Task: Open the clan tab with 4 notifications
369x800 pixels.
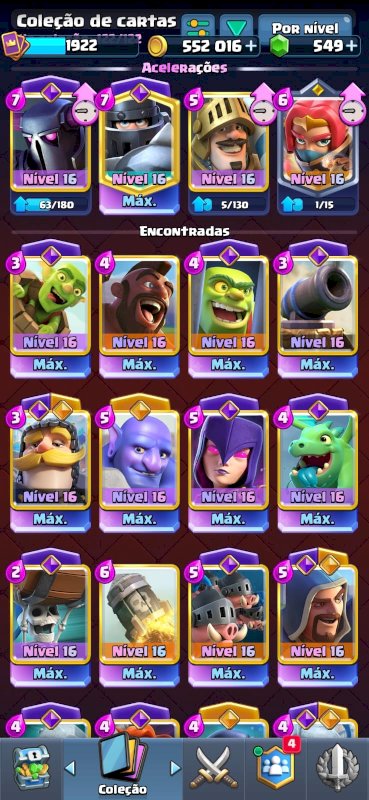Action: coord(276,767)
